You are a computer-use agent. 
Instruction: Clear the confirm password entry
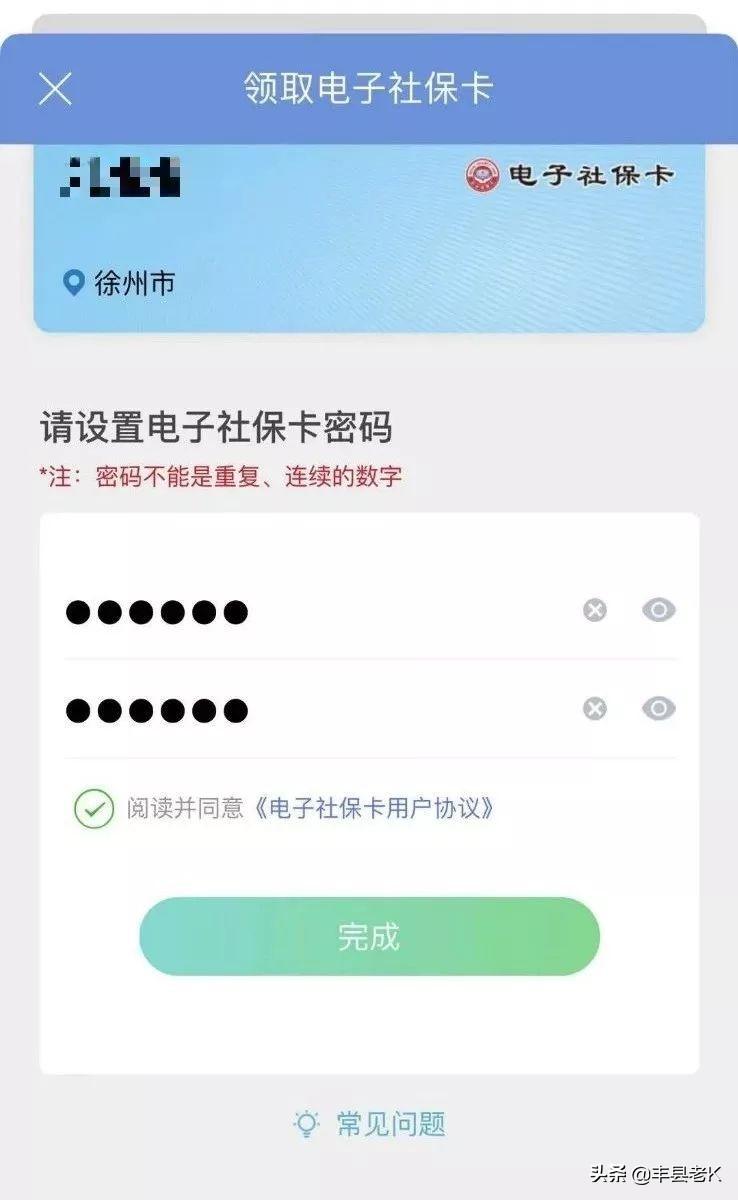click(595, 709)
